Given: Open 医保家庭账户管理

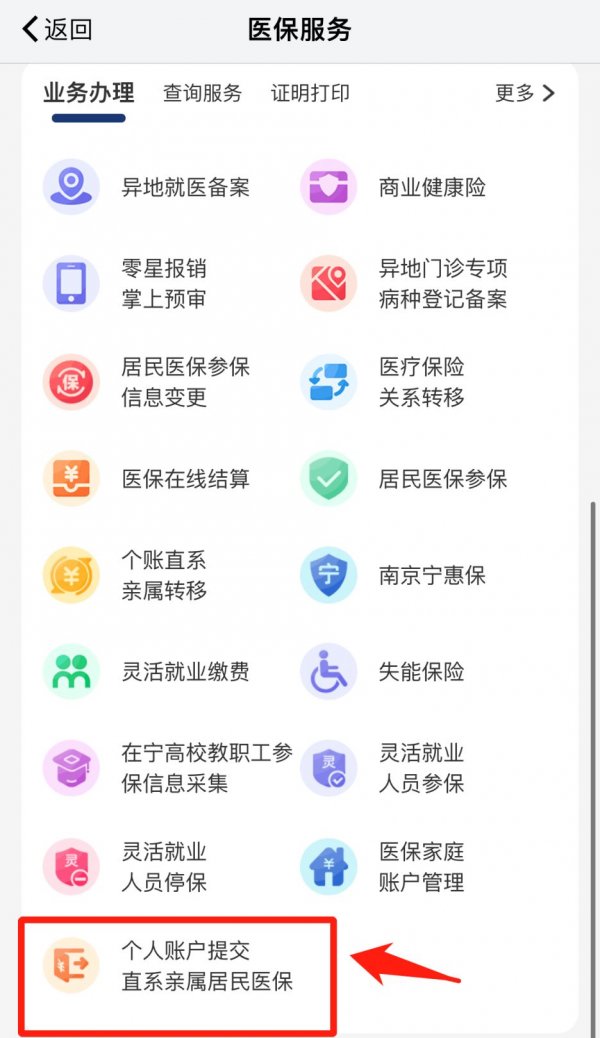Looking at the screenshot, I should click(383, 867).
